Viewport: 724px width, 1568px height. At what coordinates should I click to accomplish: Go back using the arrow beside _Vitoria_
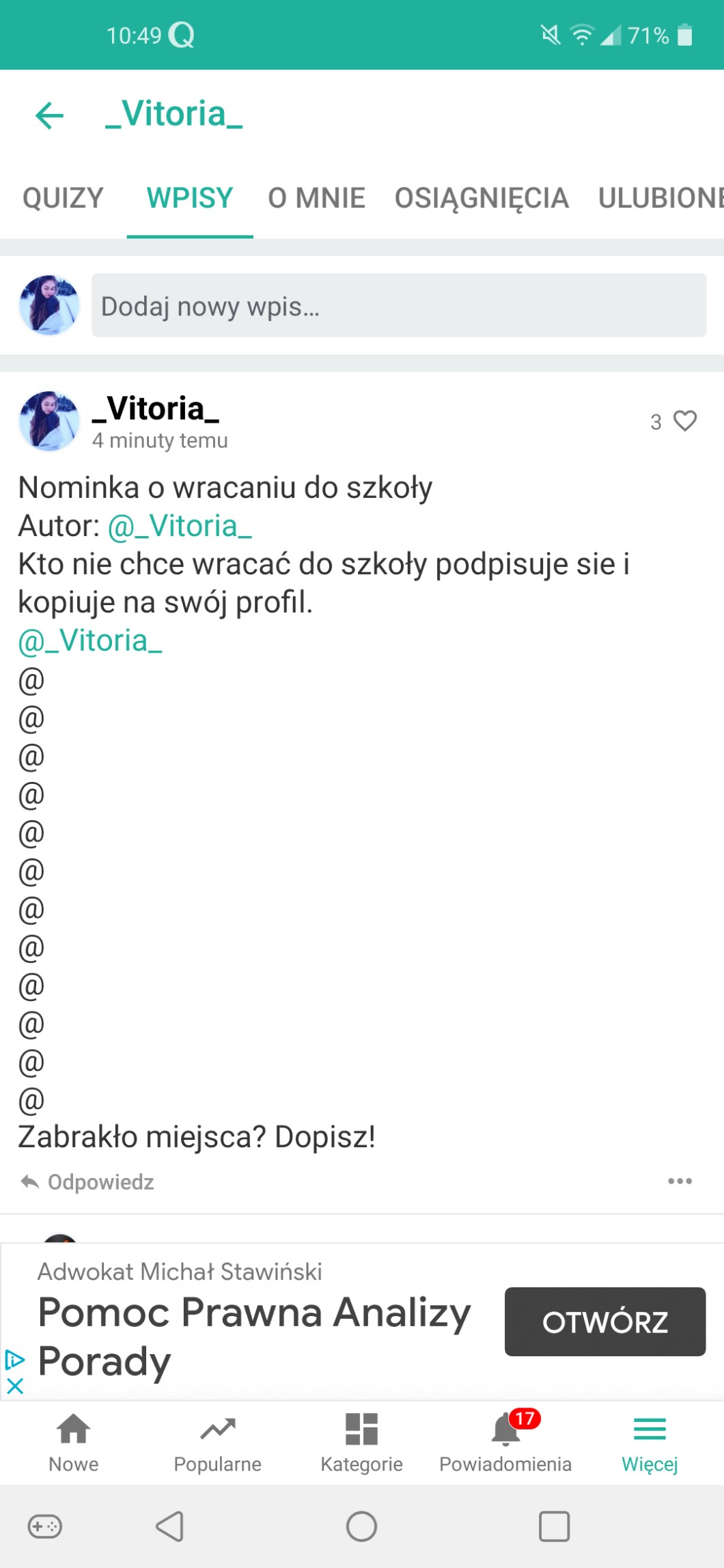click(49, 115)
